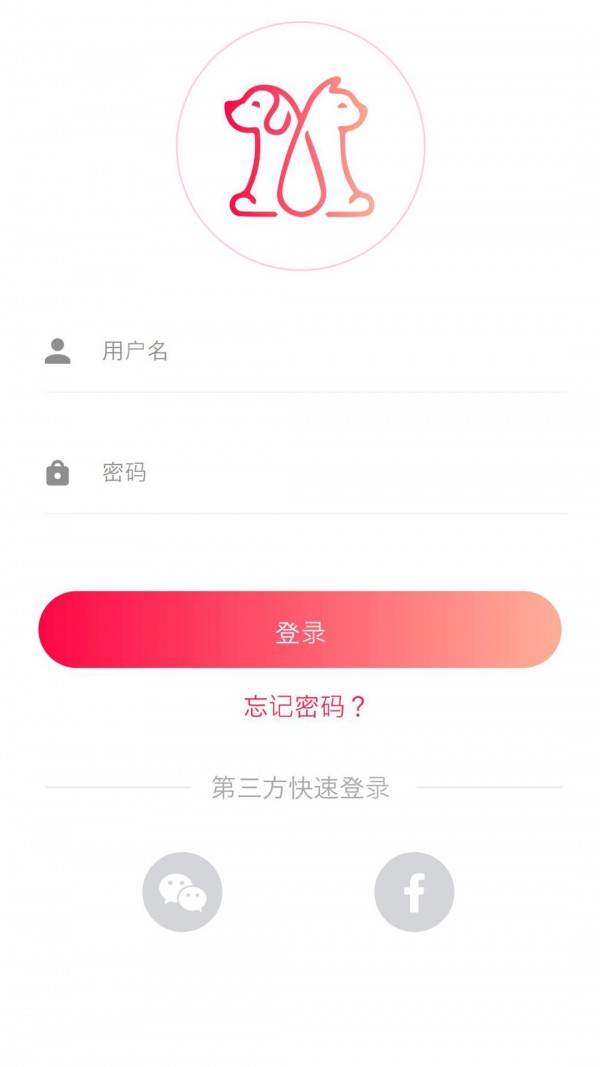Screen dimensions: 600x1067
Task: Tap the 登录 login button
Action: [300, 630]
